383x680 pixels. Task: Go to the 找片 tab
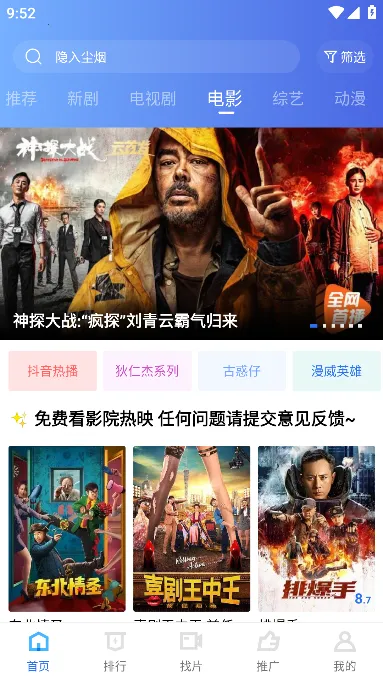click(191, 651)
